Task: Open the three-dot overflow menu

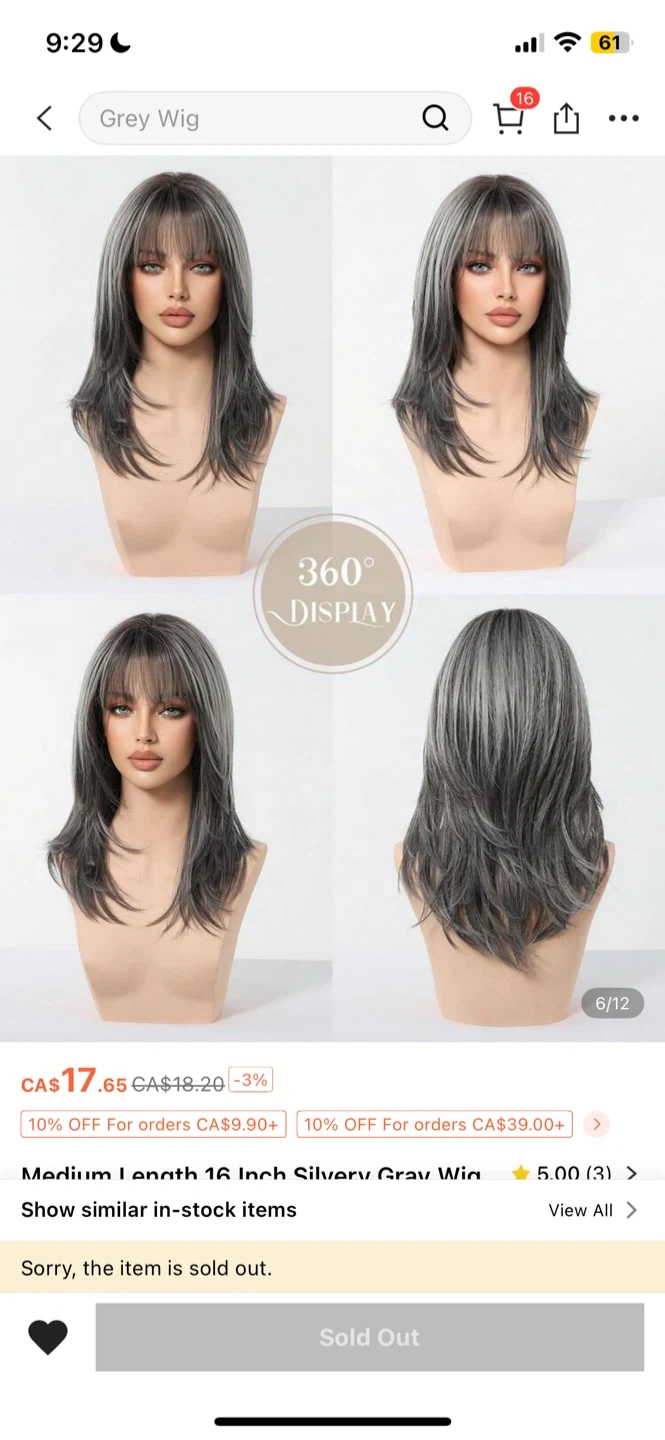Action: [623, 119]
